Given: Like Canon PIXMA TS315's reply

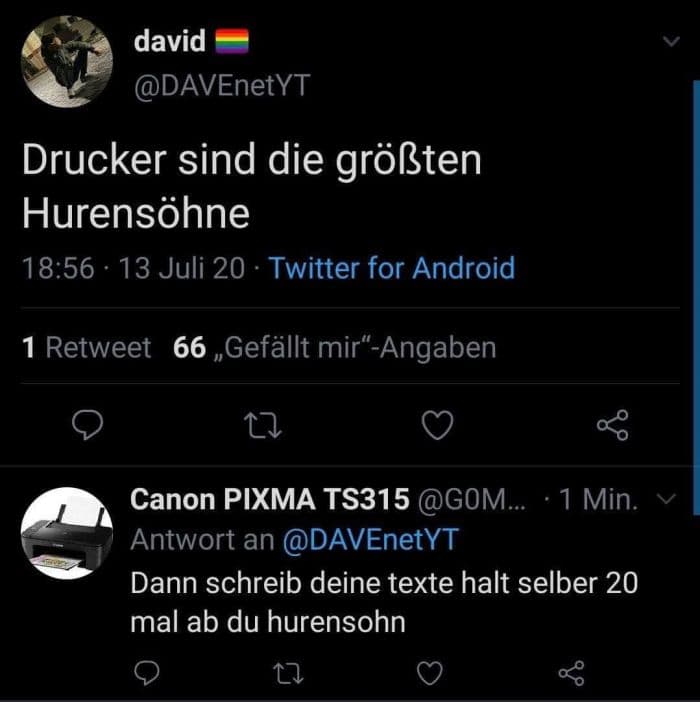Looking at the screenshot, I should 430,674.
